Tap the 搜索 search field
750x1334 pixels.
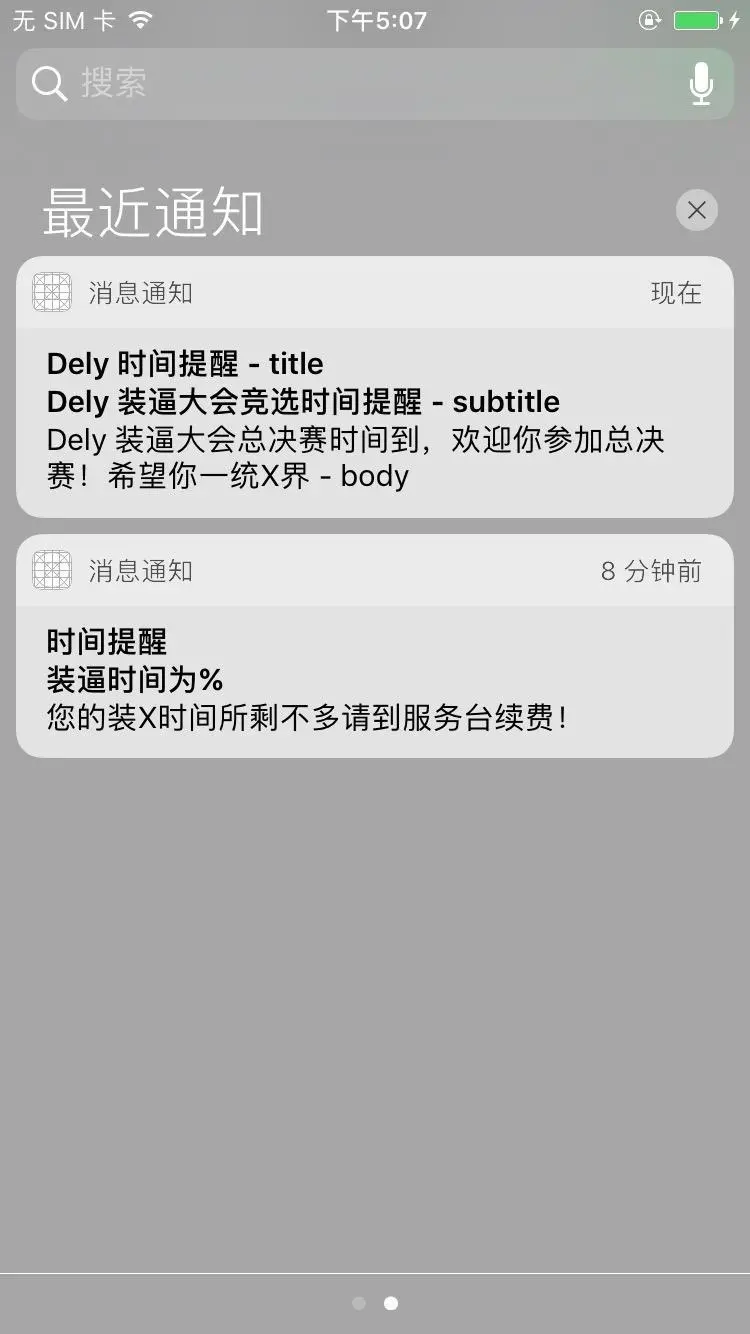(x=375, y=83)
